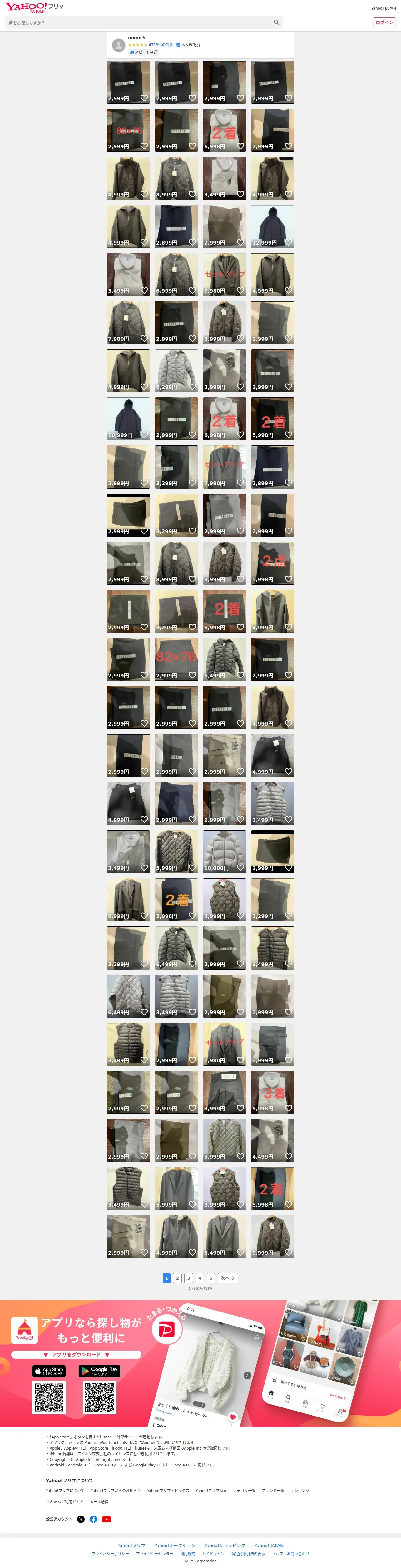The height and width of the screenshot is (1568, 401).
Task: Tap the magnifier search icon
Action: pyautogui.click(x=277, y=22)
